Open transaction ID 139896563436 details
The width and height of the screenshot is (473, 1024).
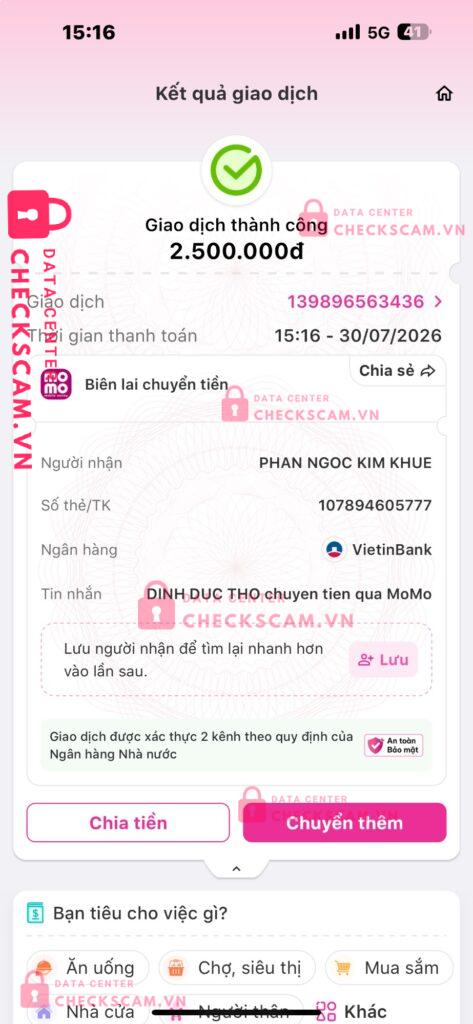pyautogui.click(x=365, y=302)
